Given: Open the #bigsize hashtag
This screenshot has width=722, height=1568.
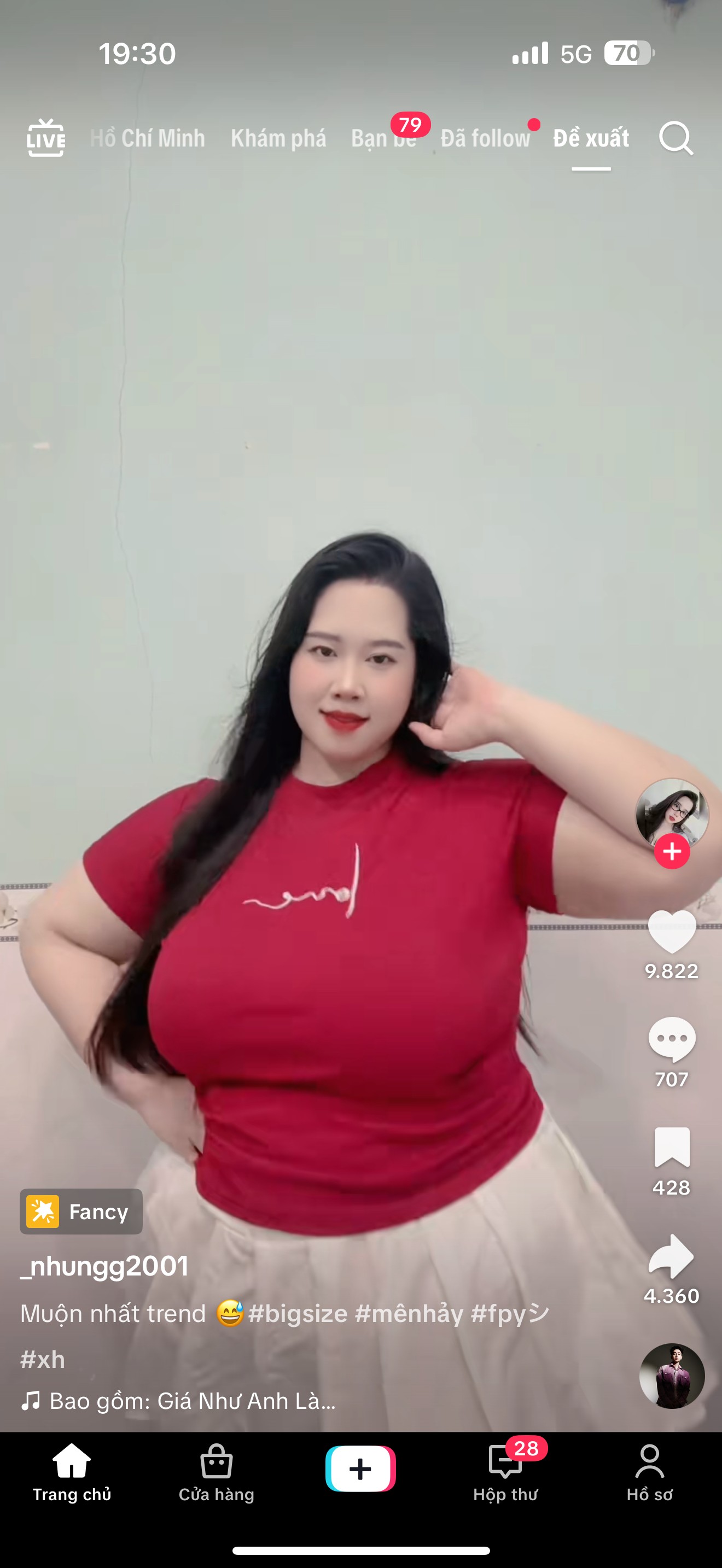Looking at the screenshot, I should pos(298,1314).
